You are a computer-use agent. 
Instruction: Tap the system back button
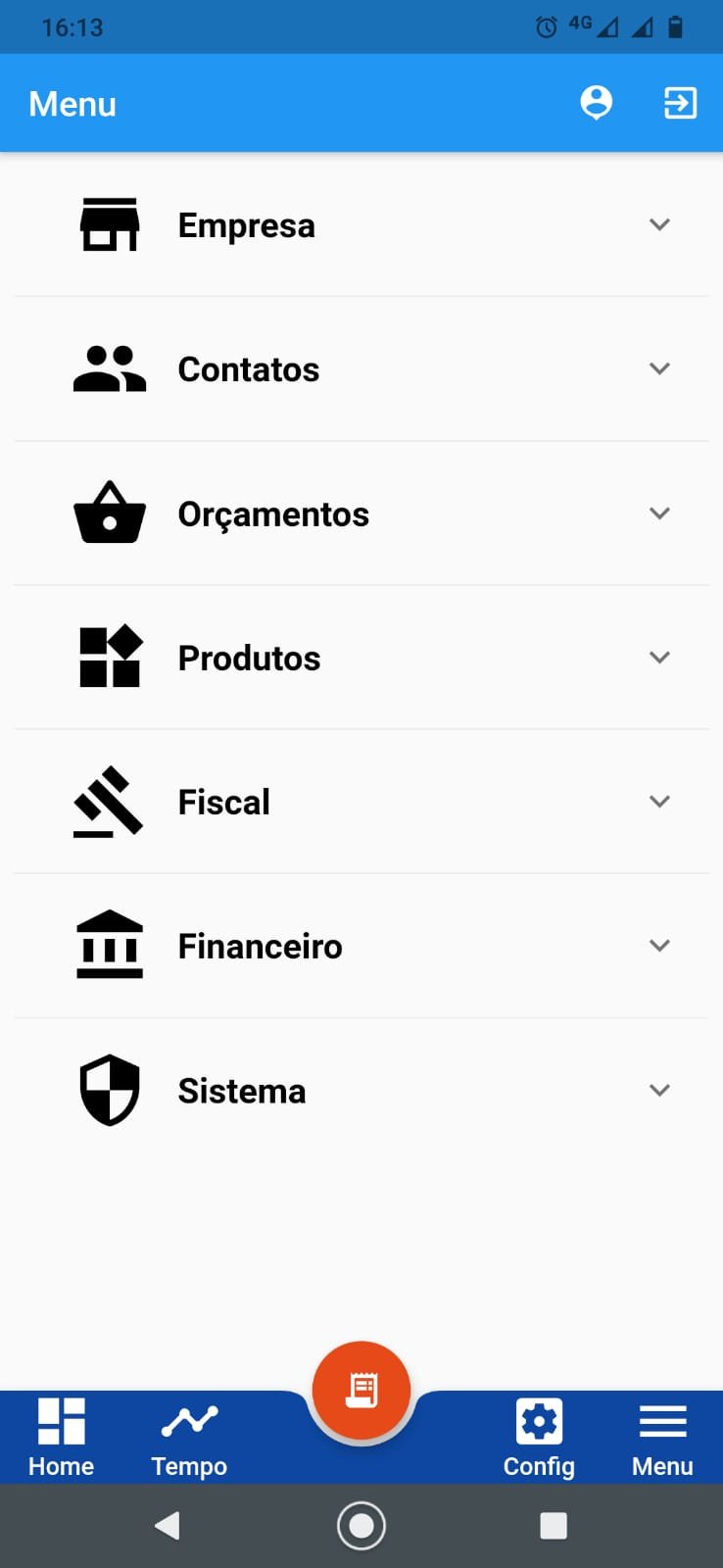168,1525
